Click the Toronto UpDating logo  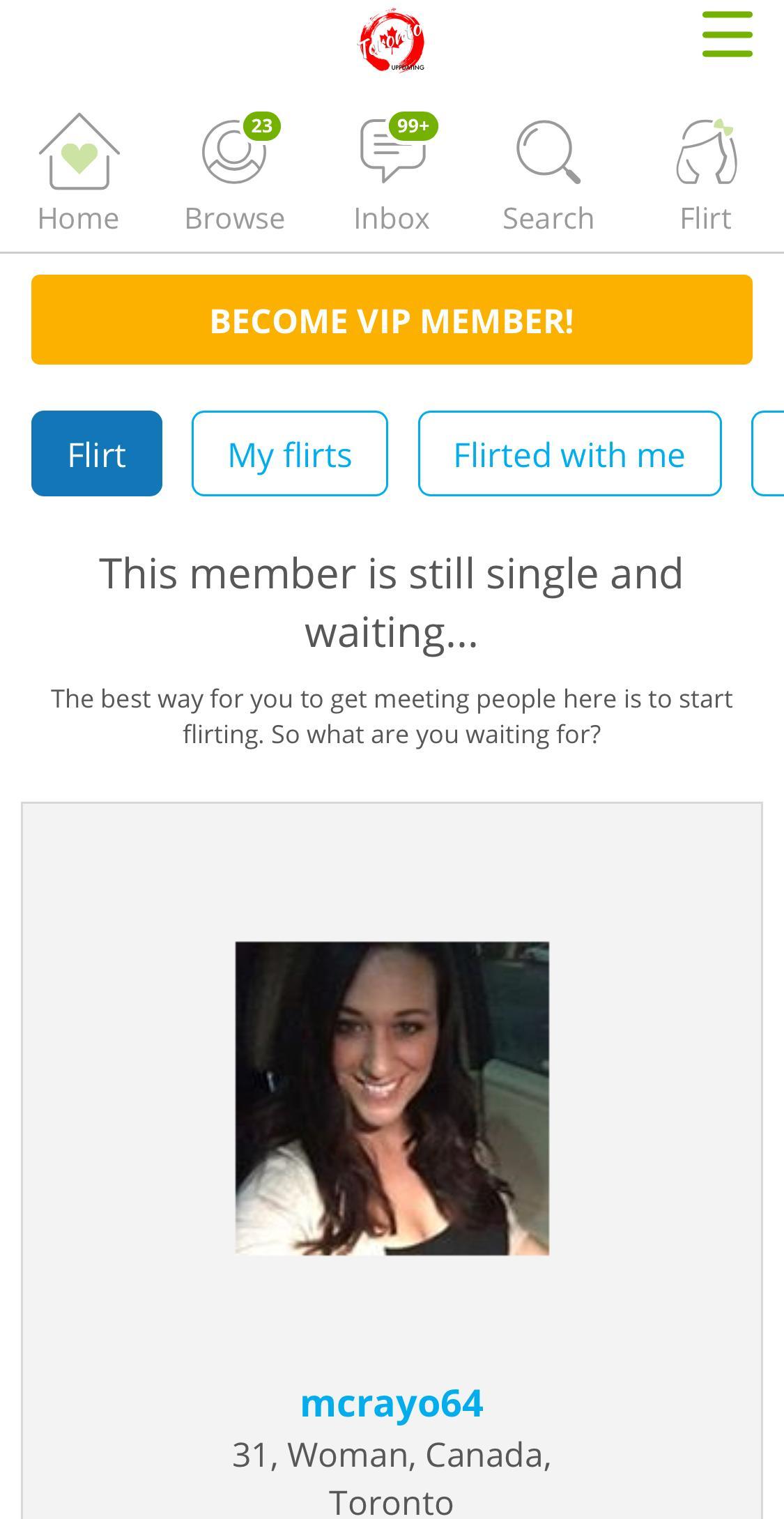pyautogui.click(x=392, y=38)
